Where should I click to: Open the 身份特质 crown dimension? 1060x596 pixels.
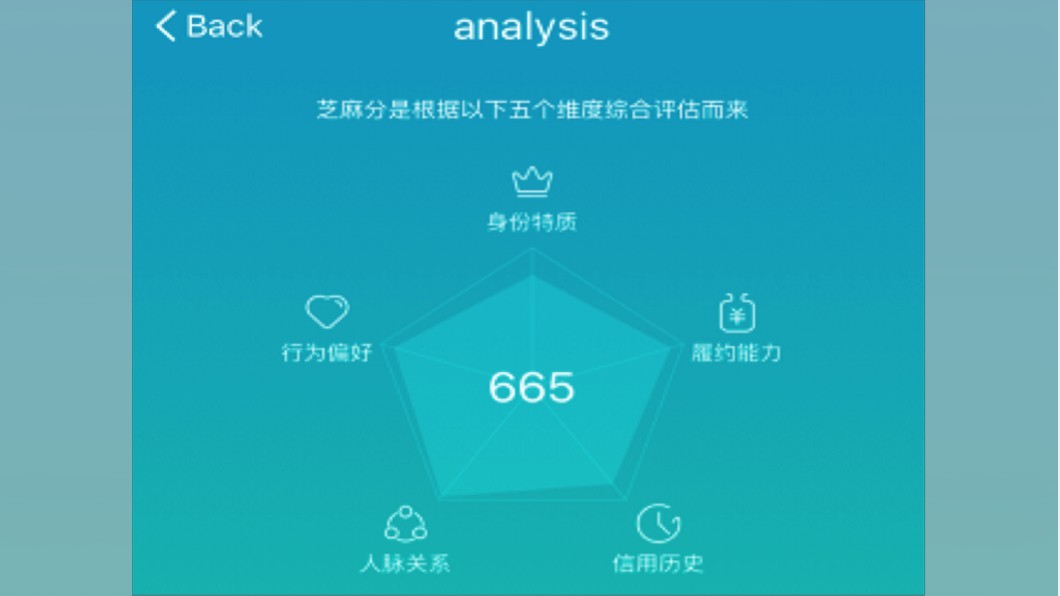click(532, 182)
